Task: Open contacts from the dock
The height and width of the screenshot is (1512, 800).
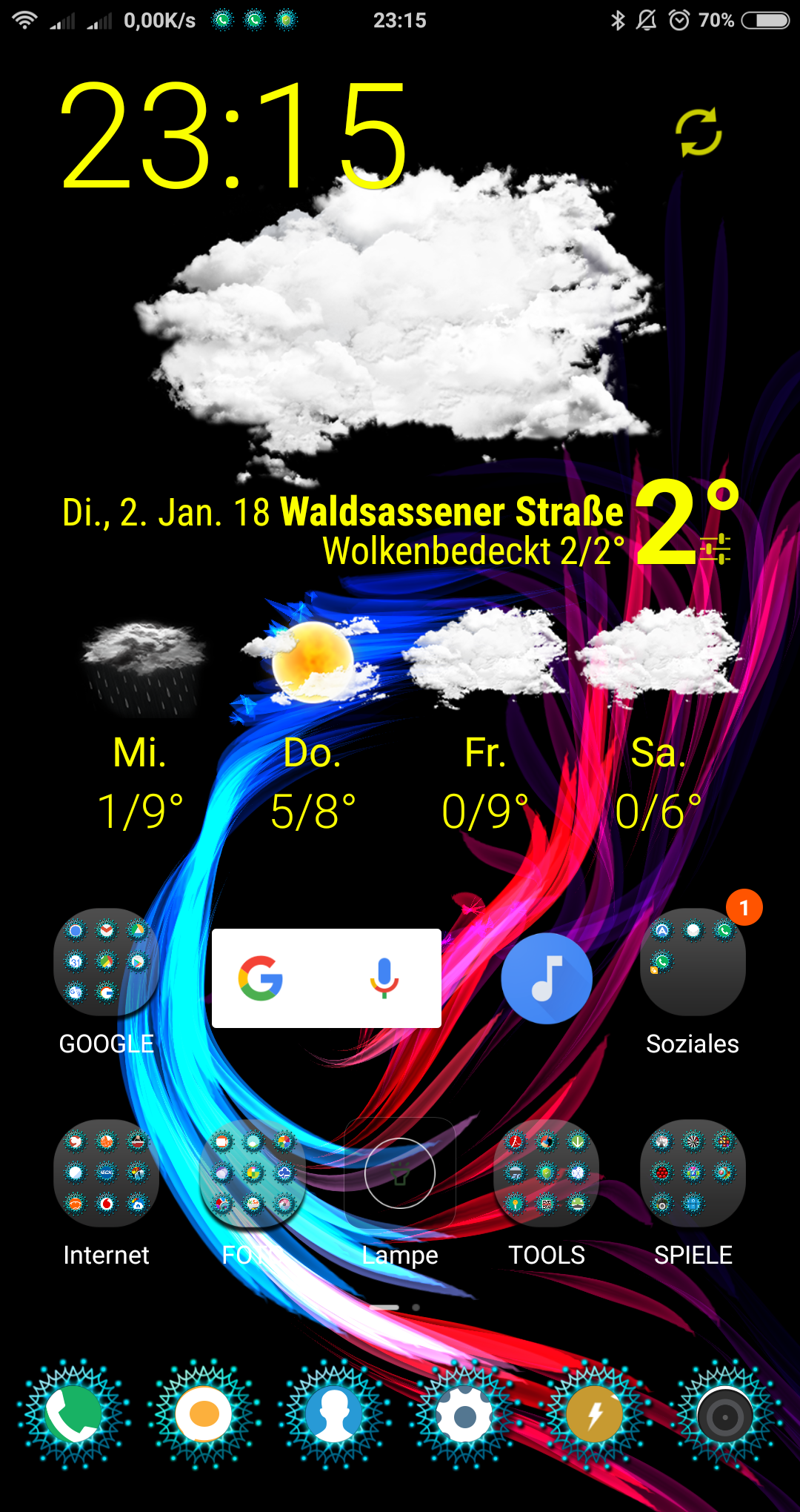Action: pyautogui.click(x=334, y=1415)
